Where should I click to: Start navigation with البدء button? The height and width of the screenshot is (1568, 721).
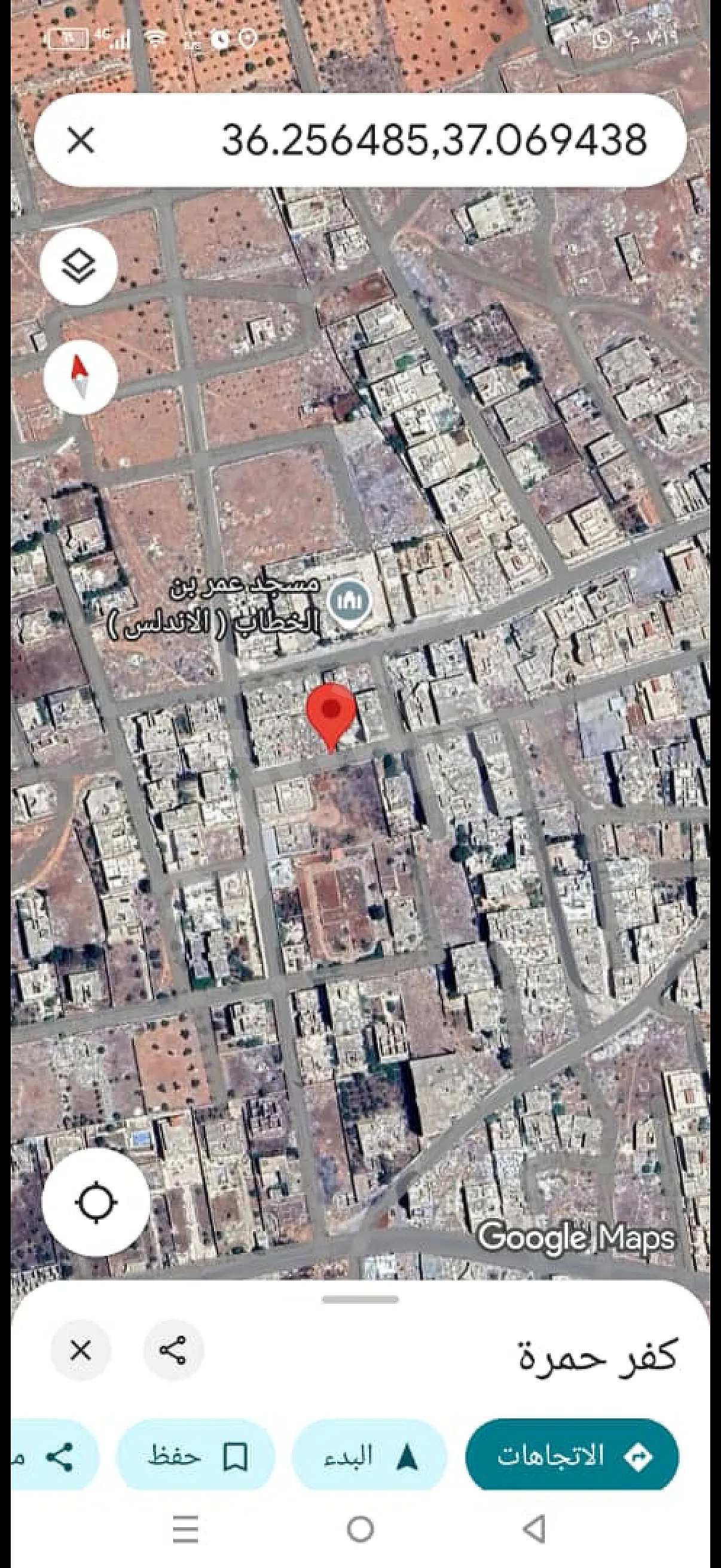pos(369,1457)
